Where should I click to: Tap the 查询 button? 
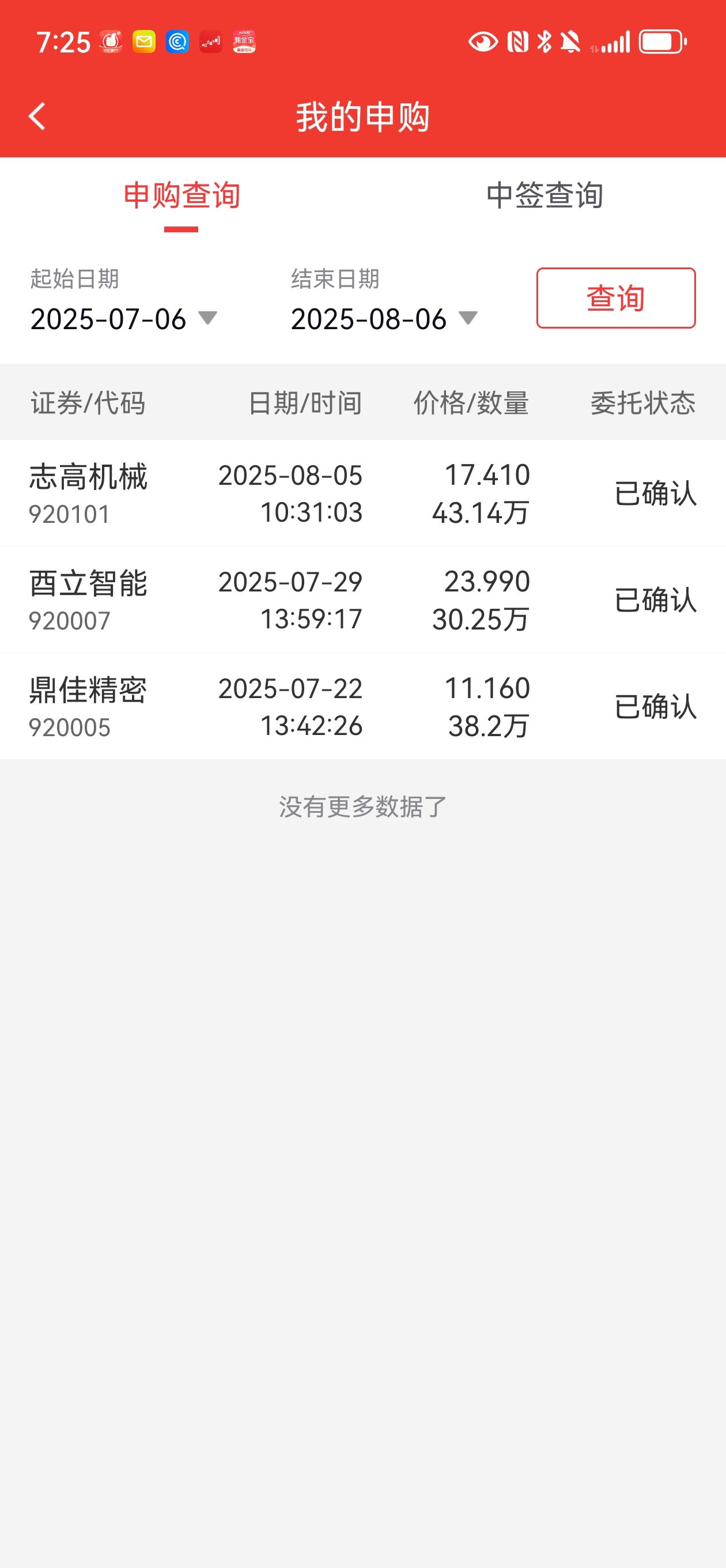pyautogui.click(x=615, y=298)
